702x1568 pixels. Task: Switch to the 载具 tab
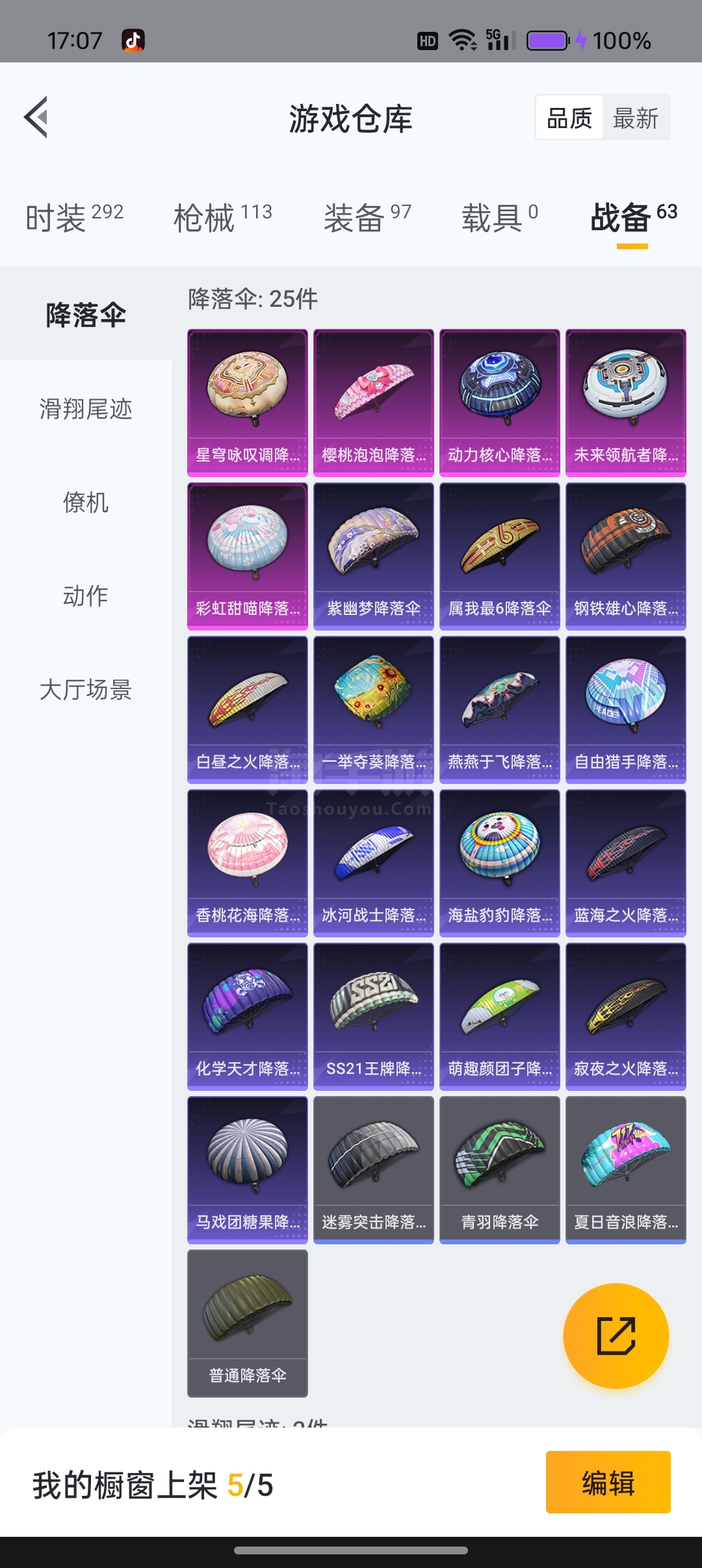[499, 217]
